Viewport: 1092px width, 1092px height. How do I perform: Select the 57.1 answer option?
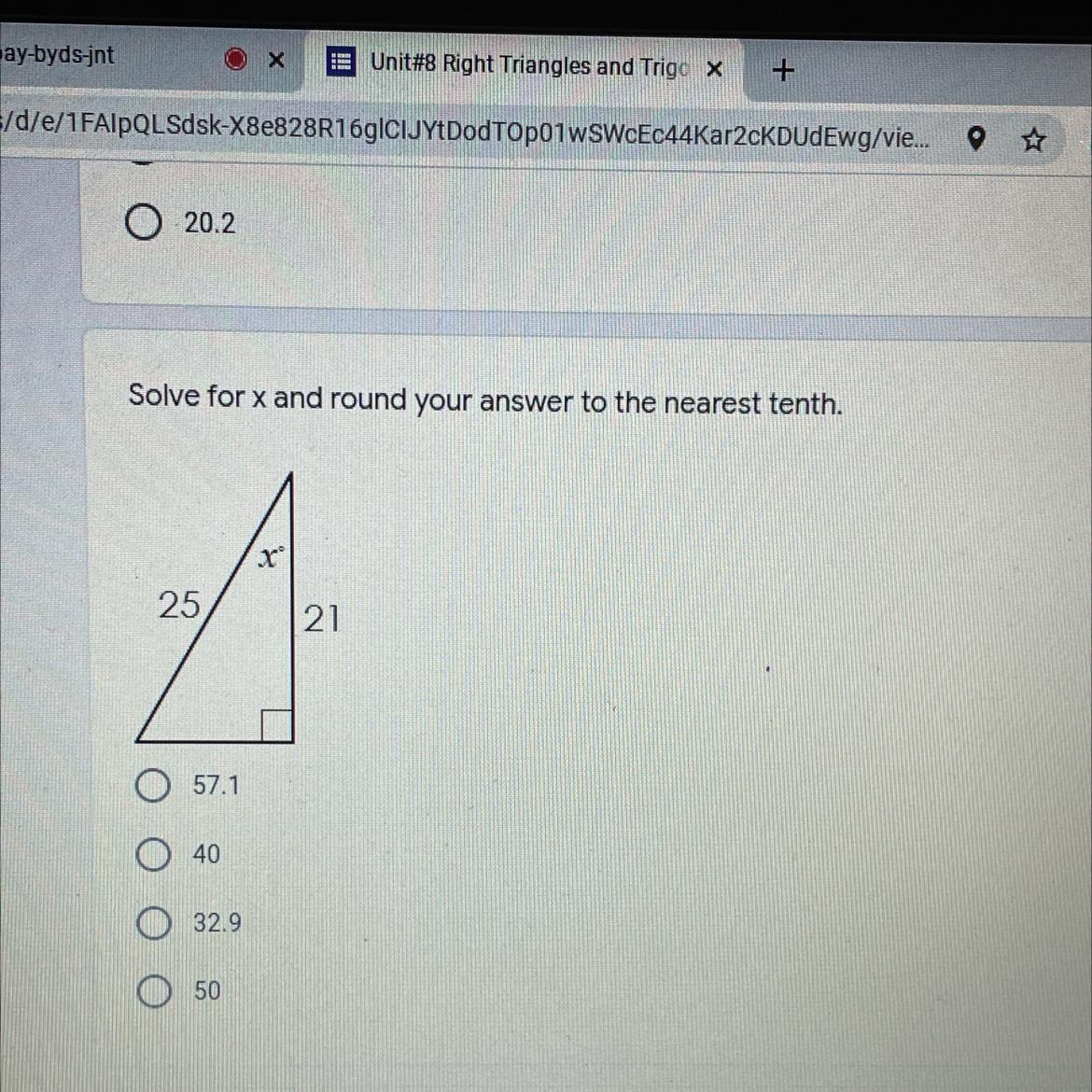coord(152,786)
